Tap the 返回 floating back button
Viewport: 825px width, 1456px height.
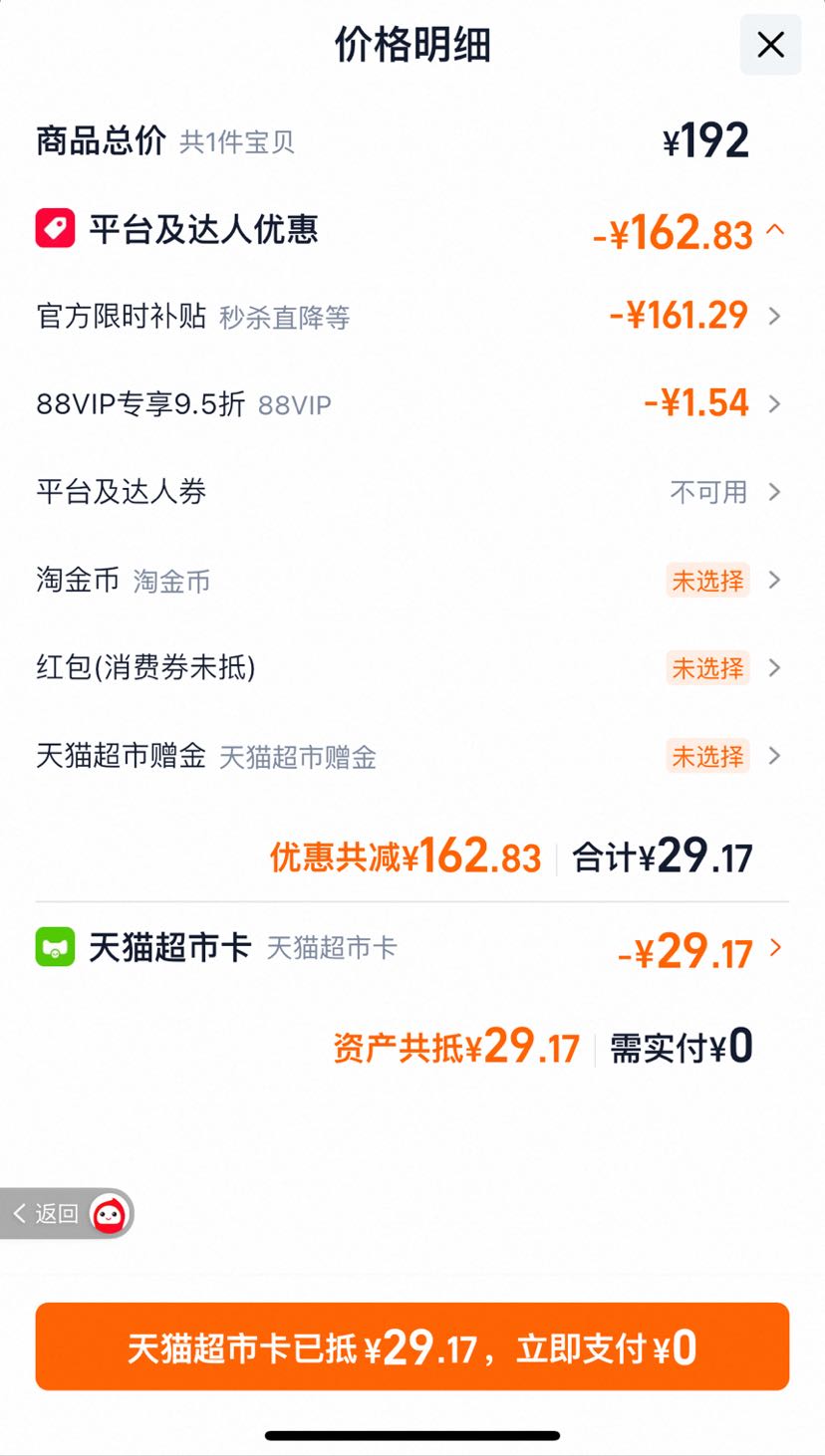pyautogui.click(x=66, y=1213)
